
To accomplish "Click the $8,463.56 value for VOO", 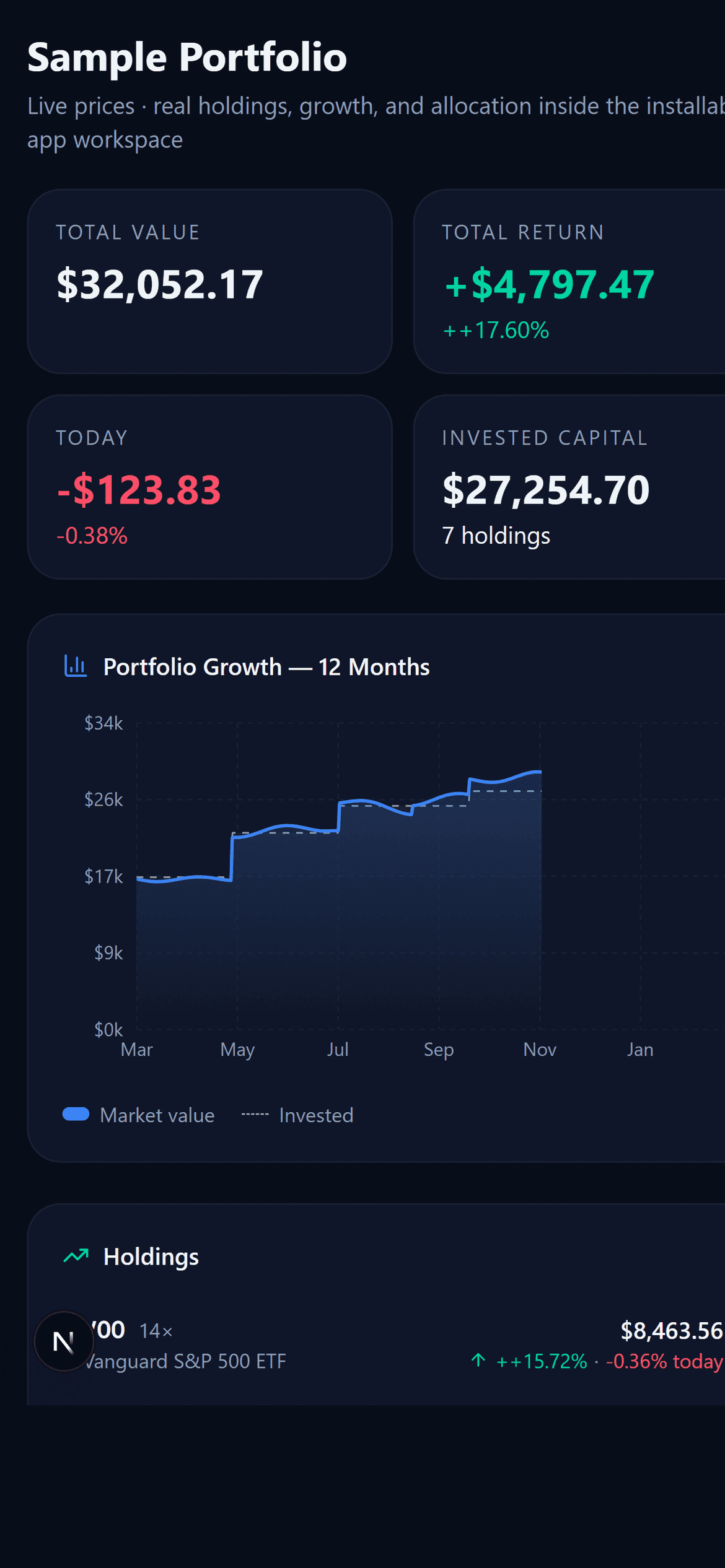I will pyautogui.click(x=671, y=1328).
